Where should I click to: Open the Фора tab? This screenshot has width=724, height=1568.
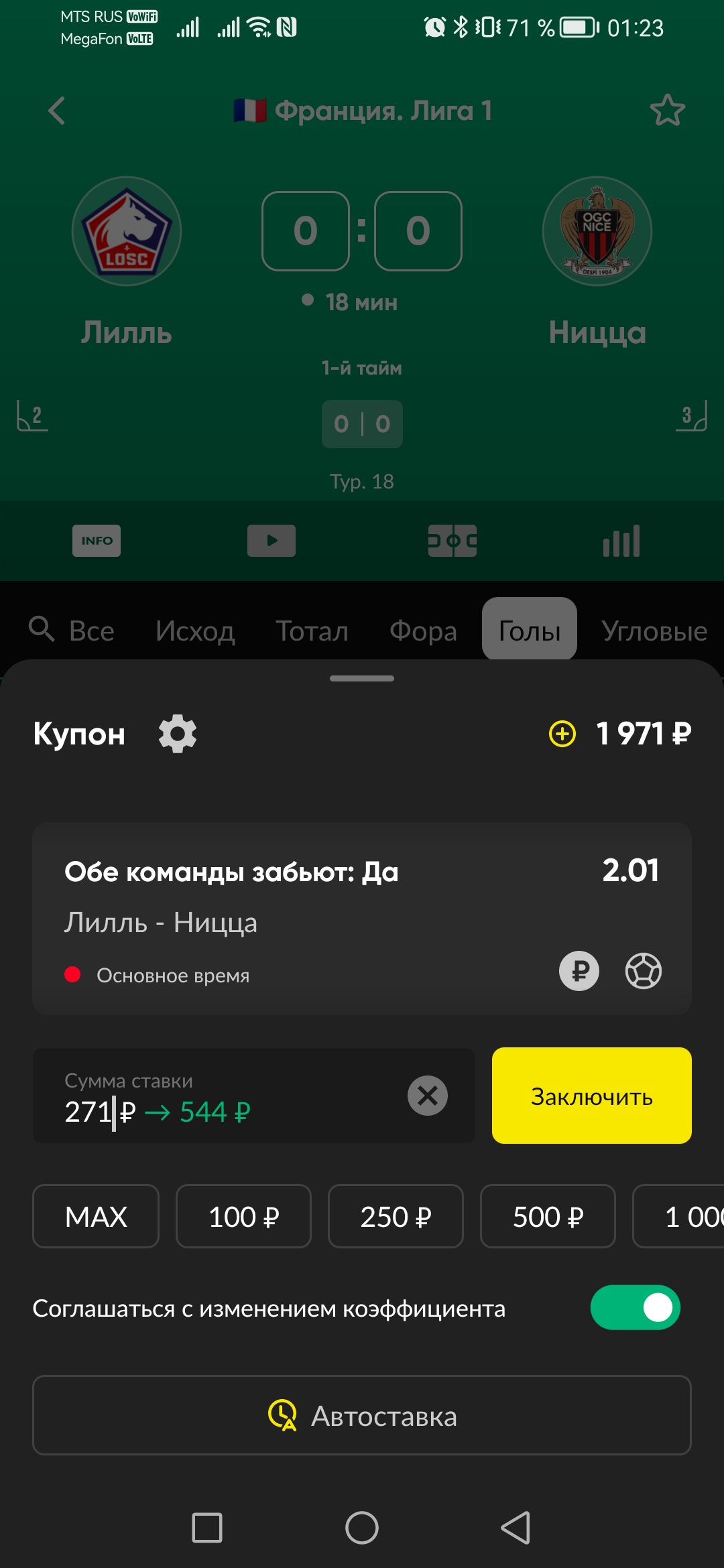point(423,631)
